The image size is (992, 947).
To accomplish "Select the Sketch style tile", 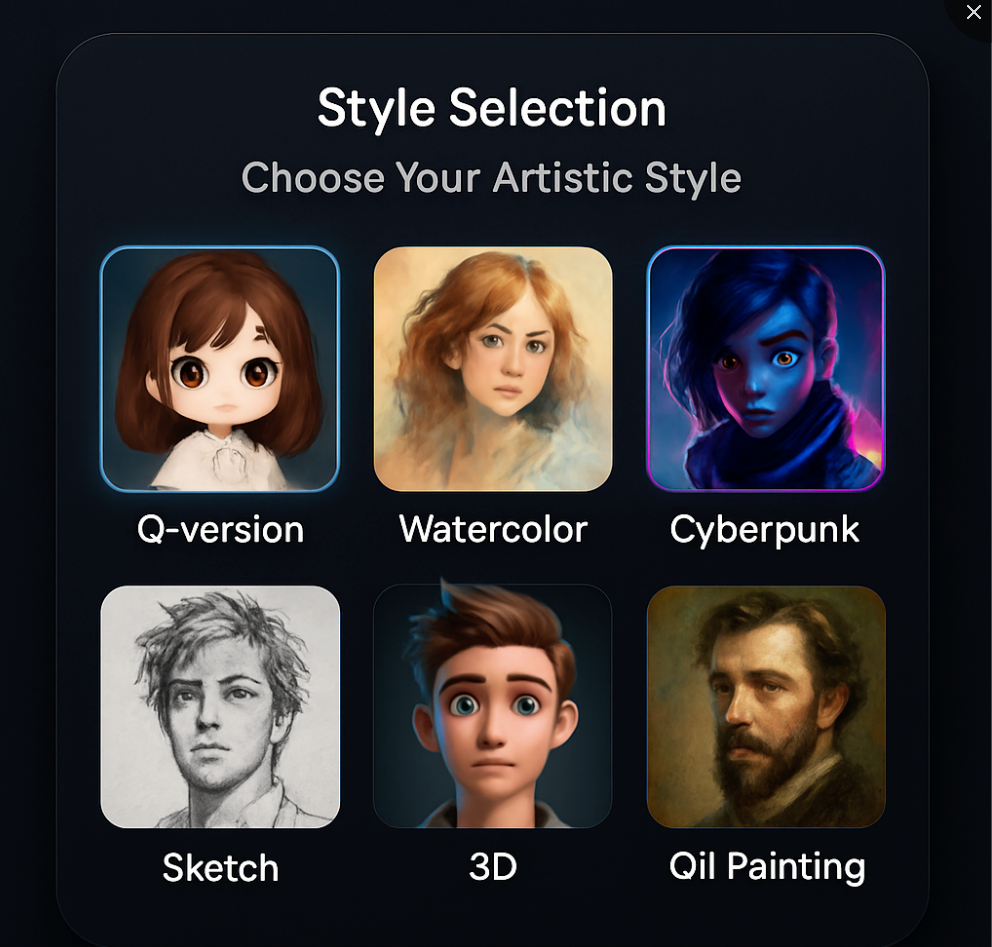I will pyautogui.click(x=220, y=706).
